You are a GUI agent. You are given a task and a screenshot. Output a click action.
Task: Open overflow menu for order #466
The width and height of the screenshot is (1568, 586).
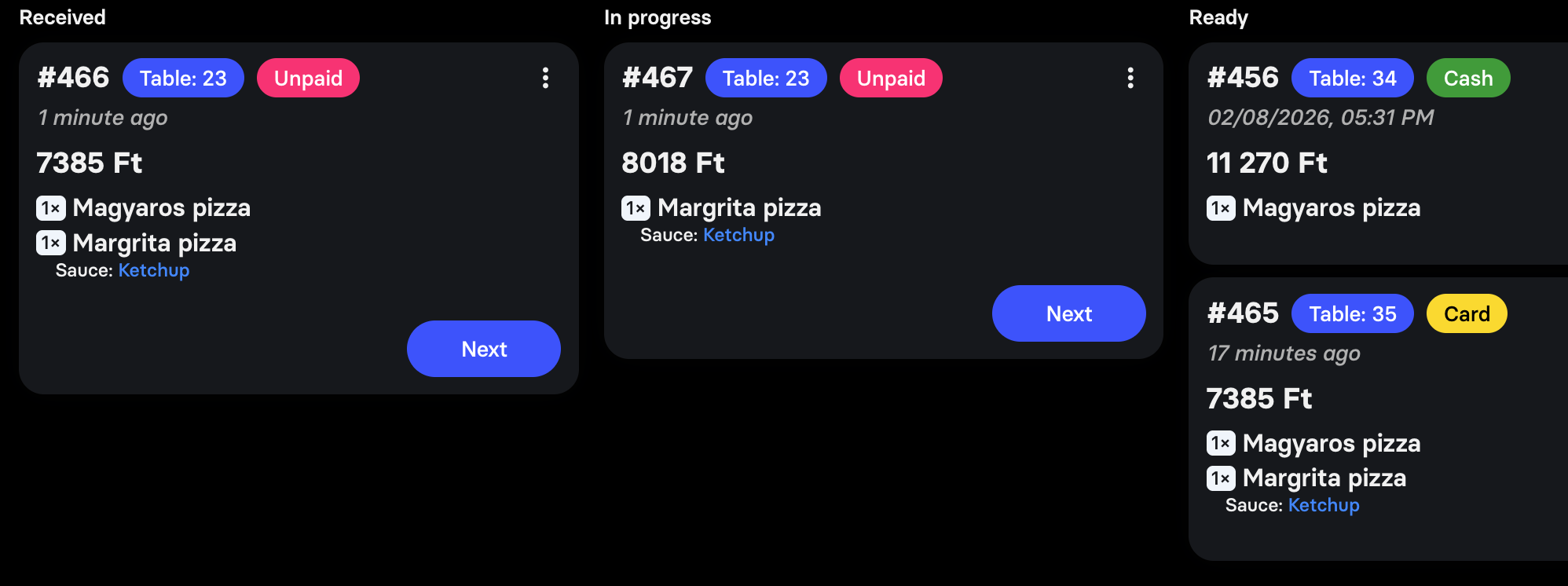coord(545,78)
